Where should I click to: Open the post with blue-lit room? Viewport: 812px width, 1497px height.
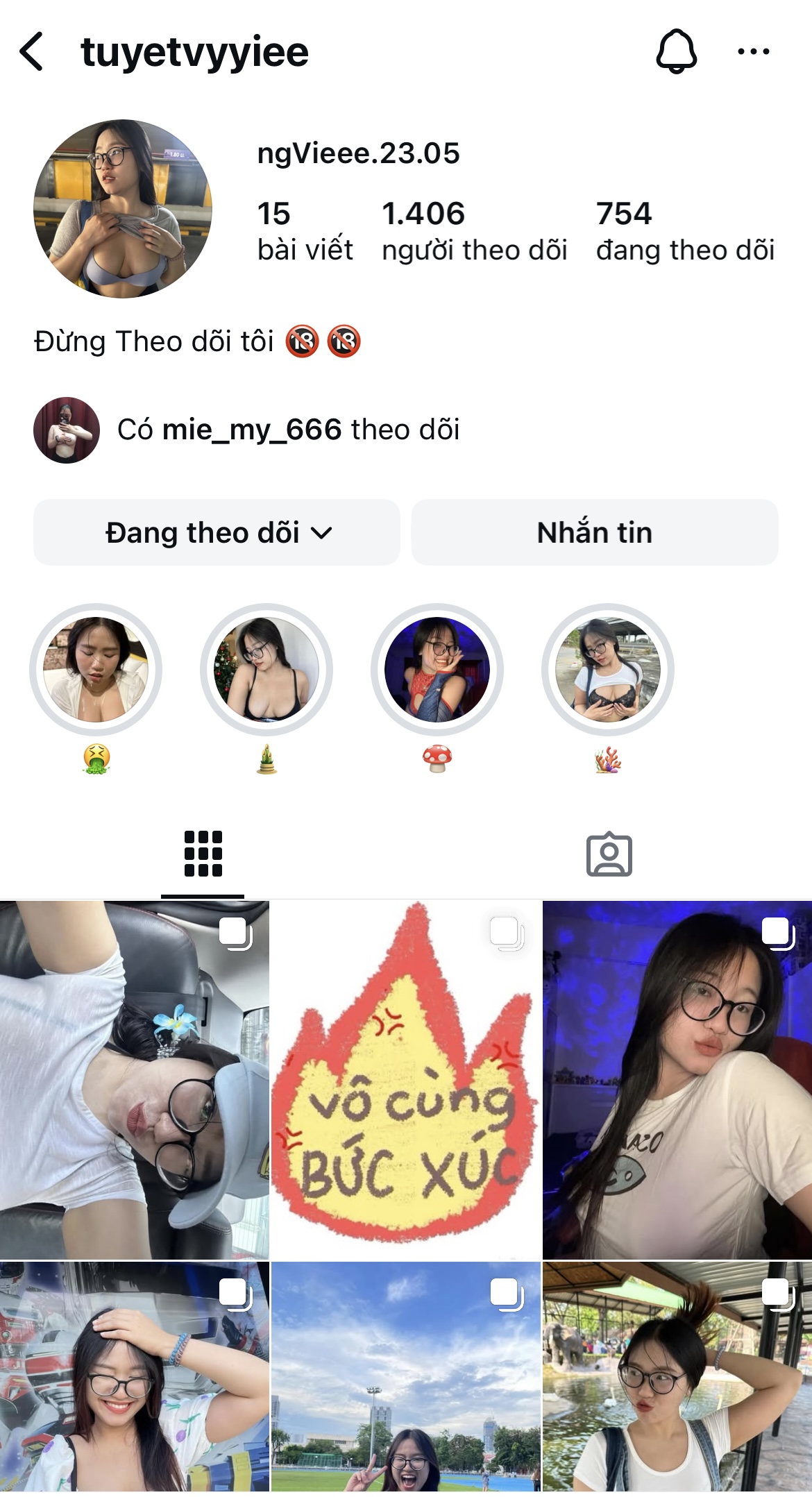click(677, 1079)
